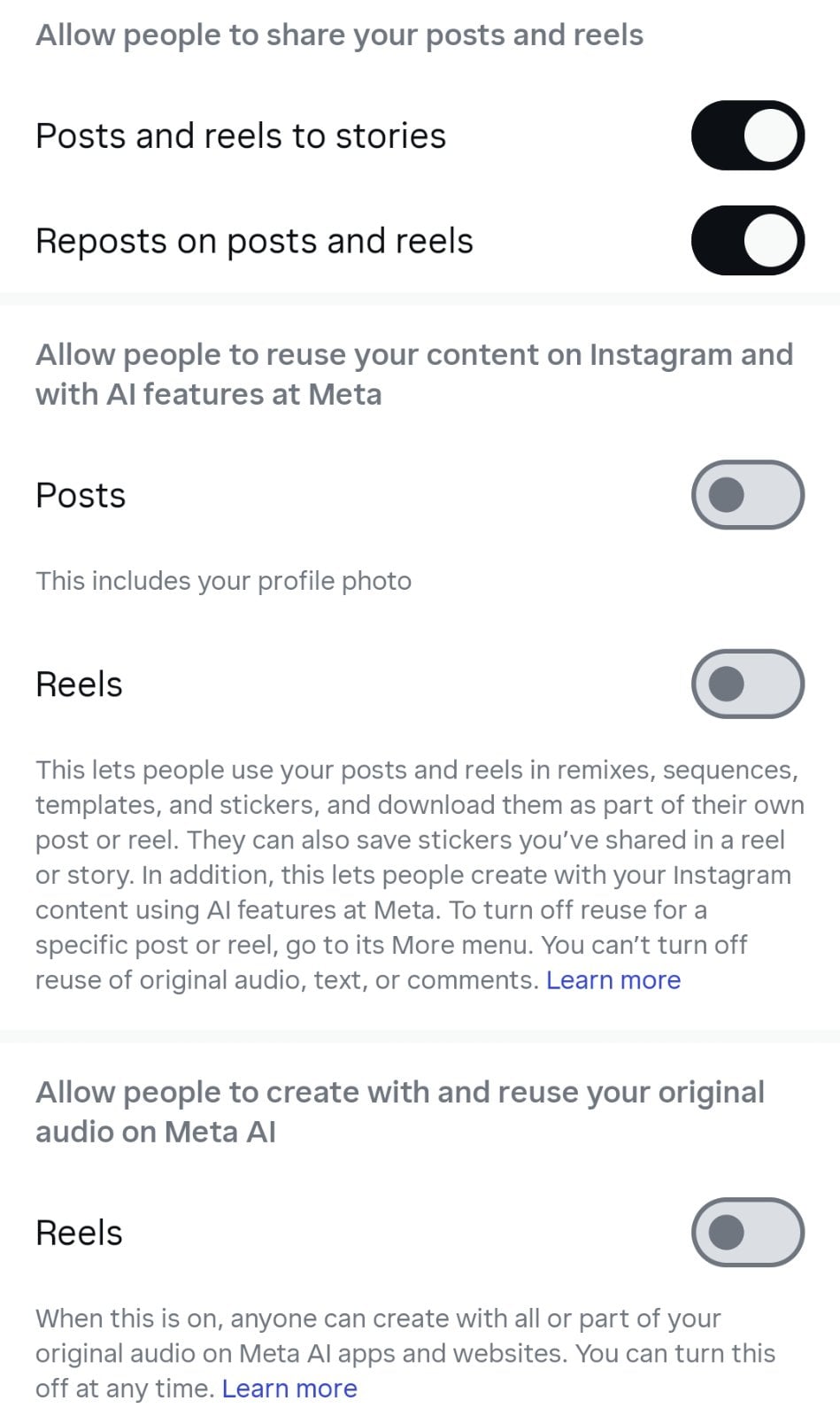The height and width of the screenshot is (1416, 840).
Task: Toggle Reels reuse for Instagram and AI features
Action: (747, 685)
